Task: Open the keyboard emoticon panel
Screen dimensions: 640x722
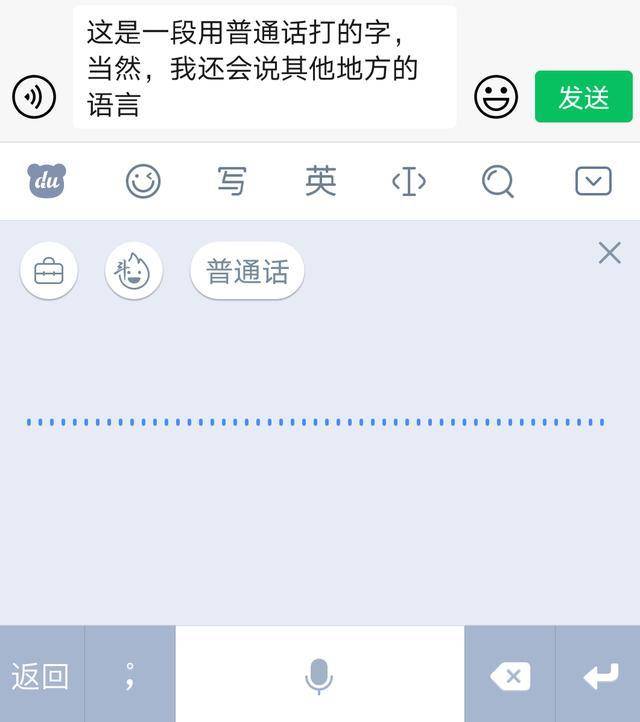Action: click(x=143, y=181)
